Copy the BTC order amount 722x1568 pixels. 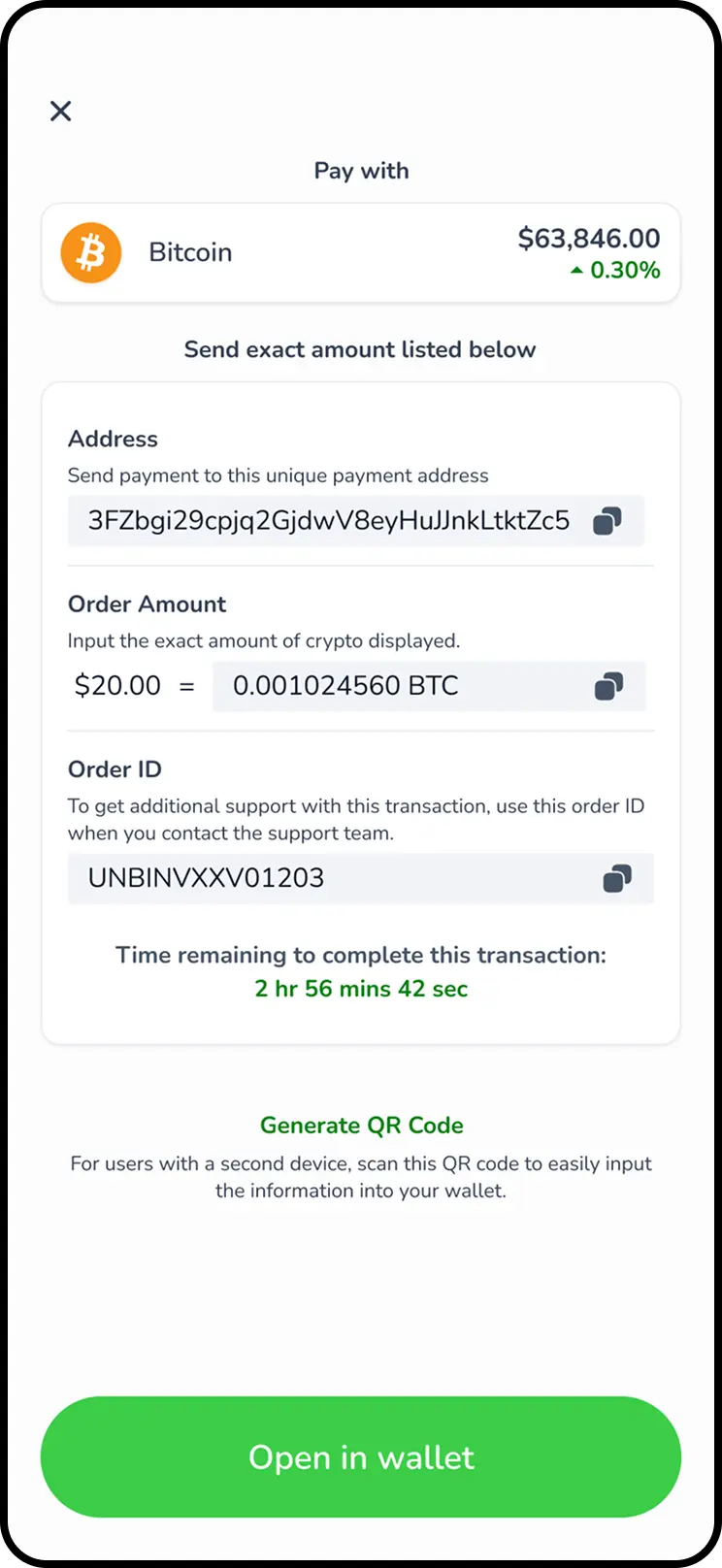[608, 686]
